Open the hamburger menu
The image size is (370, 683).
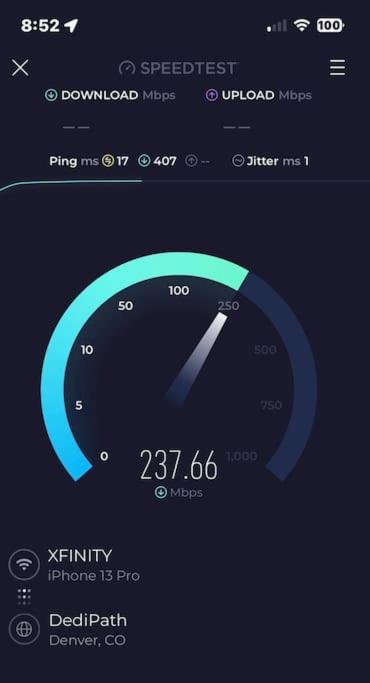coord(337,68)
